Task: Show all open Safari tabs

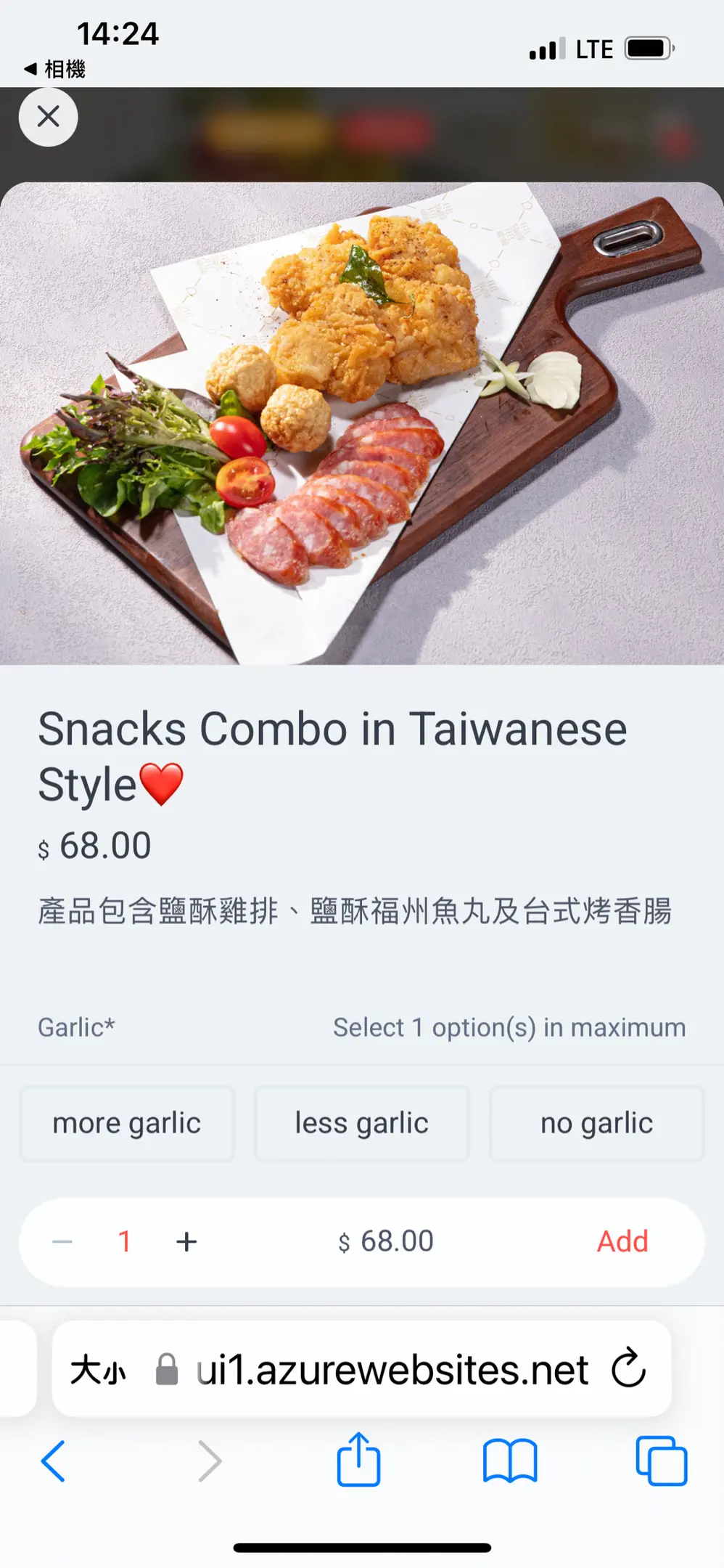Action: pos(661,1461)
